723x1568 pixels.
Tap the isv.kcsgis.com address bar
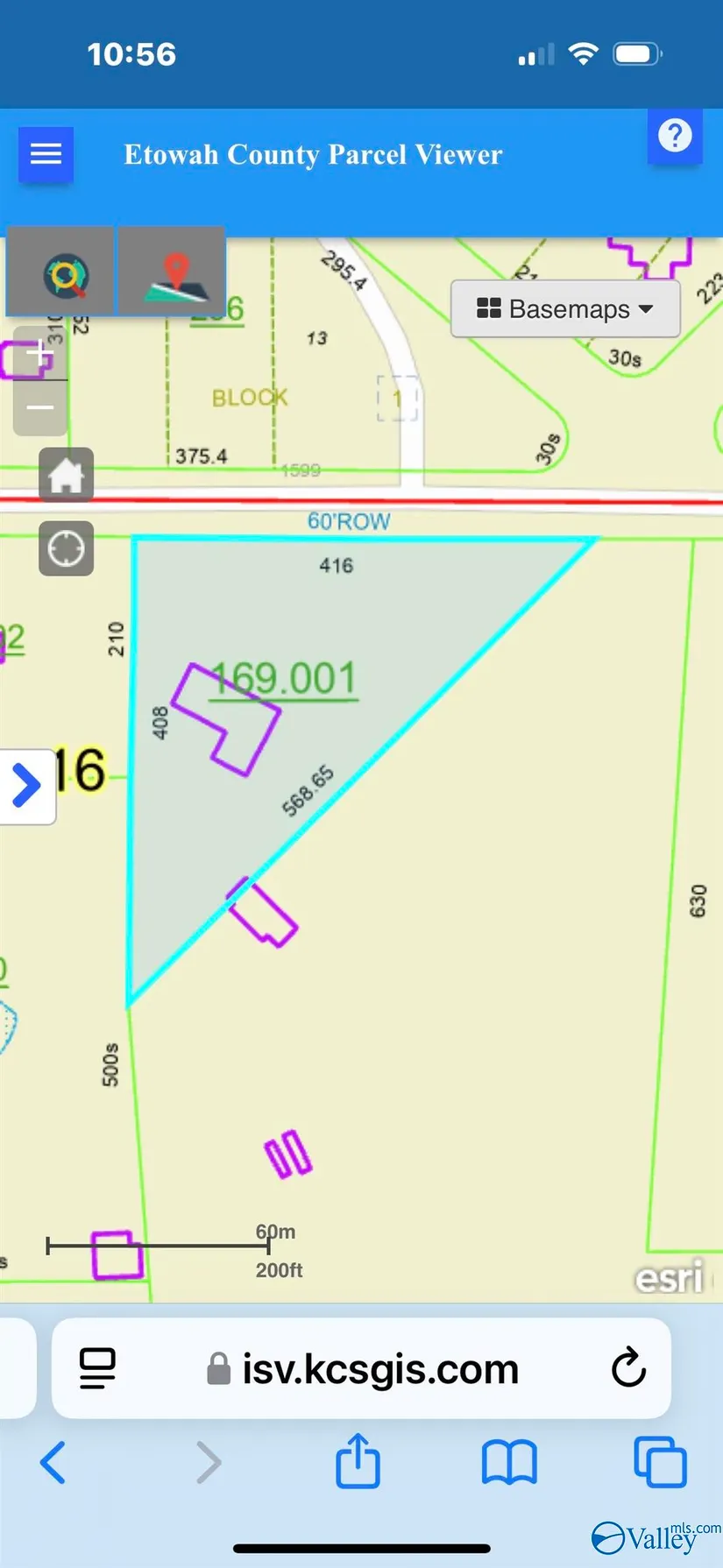tap(379, 1369)
